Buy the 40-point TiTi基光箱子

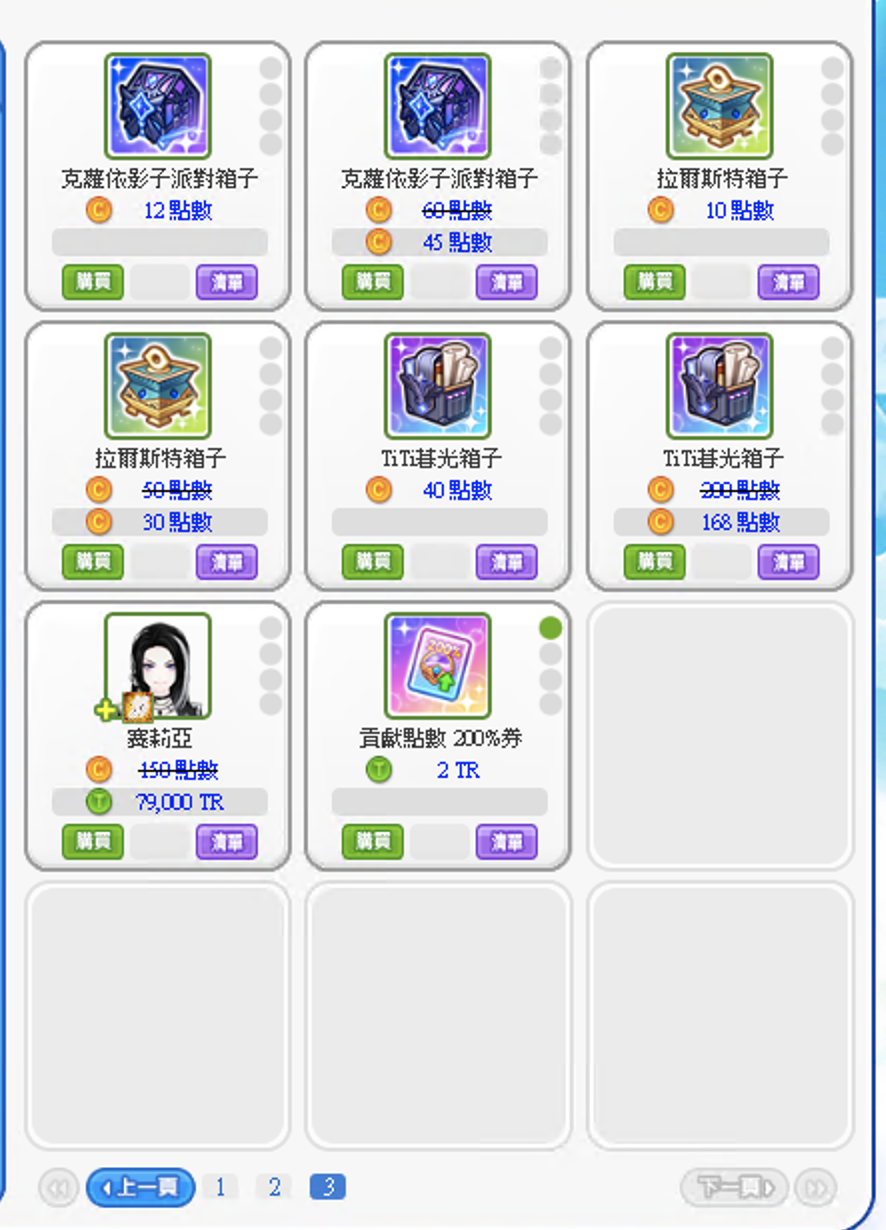pos(373,562)
